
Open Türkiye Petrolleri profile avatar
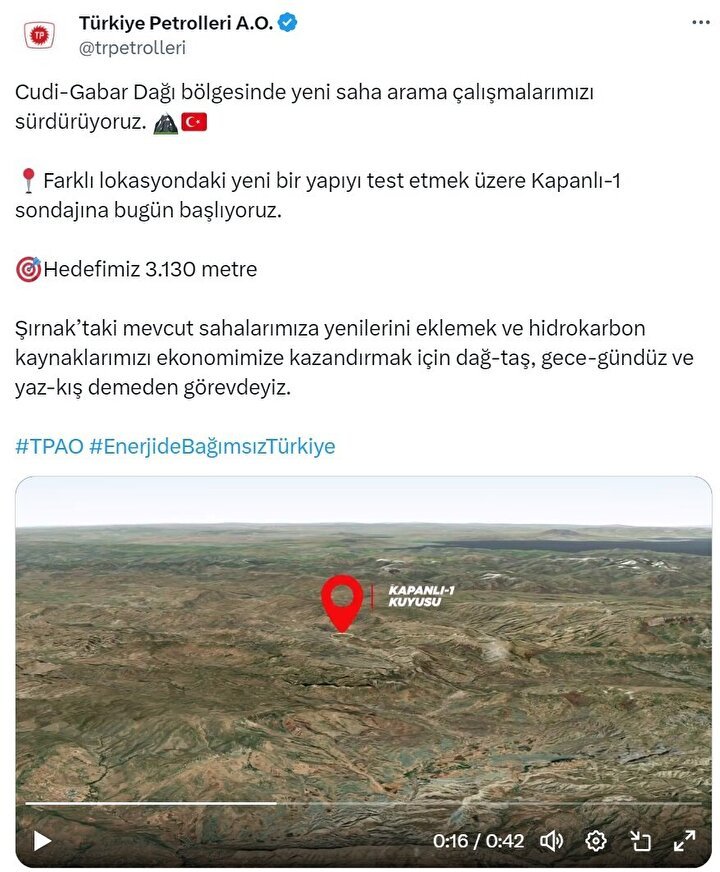pyautogui.click(x=39, y=35)
